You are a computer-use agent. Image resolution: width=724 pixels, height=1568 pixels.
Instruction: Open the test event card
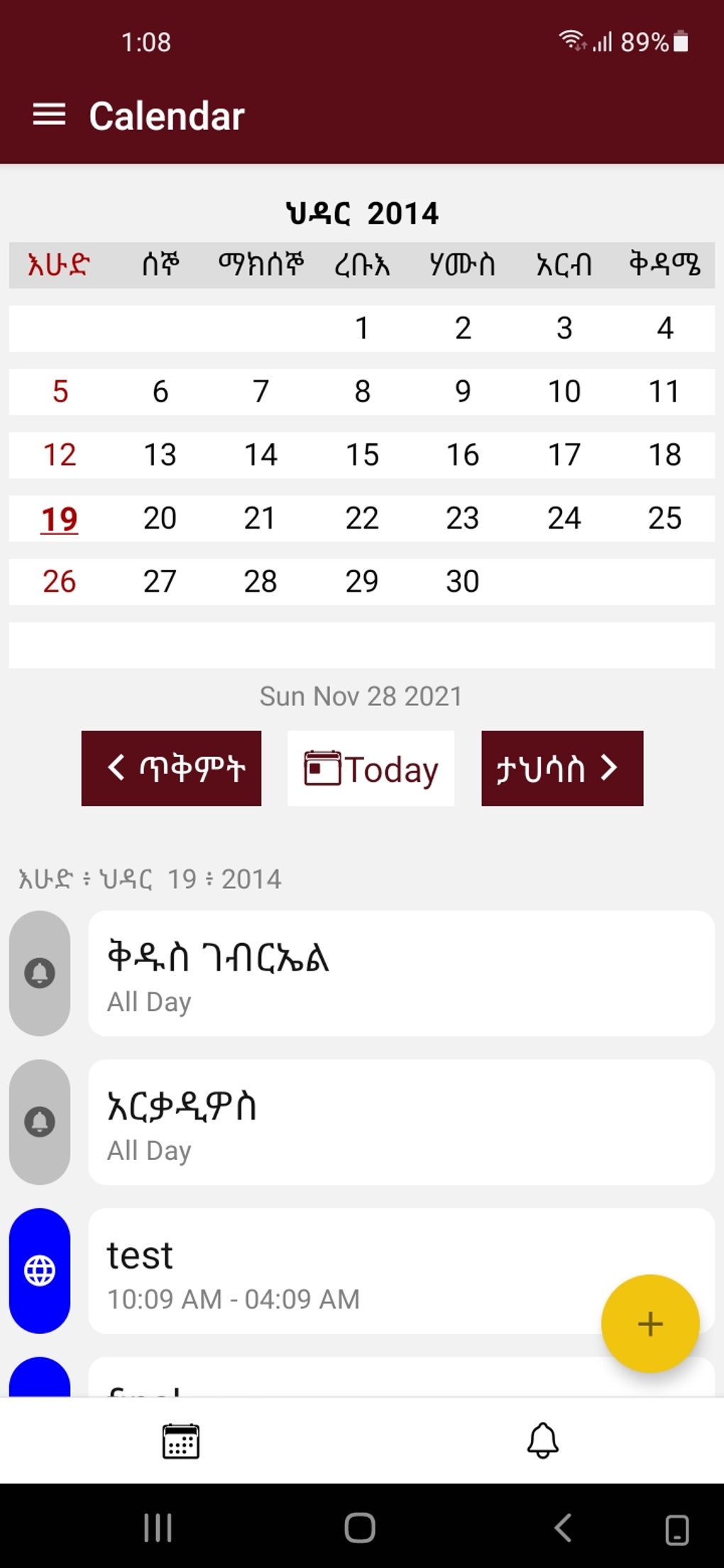click(x=341, y=1271)
